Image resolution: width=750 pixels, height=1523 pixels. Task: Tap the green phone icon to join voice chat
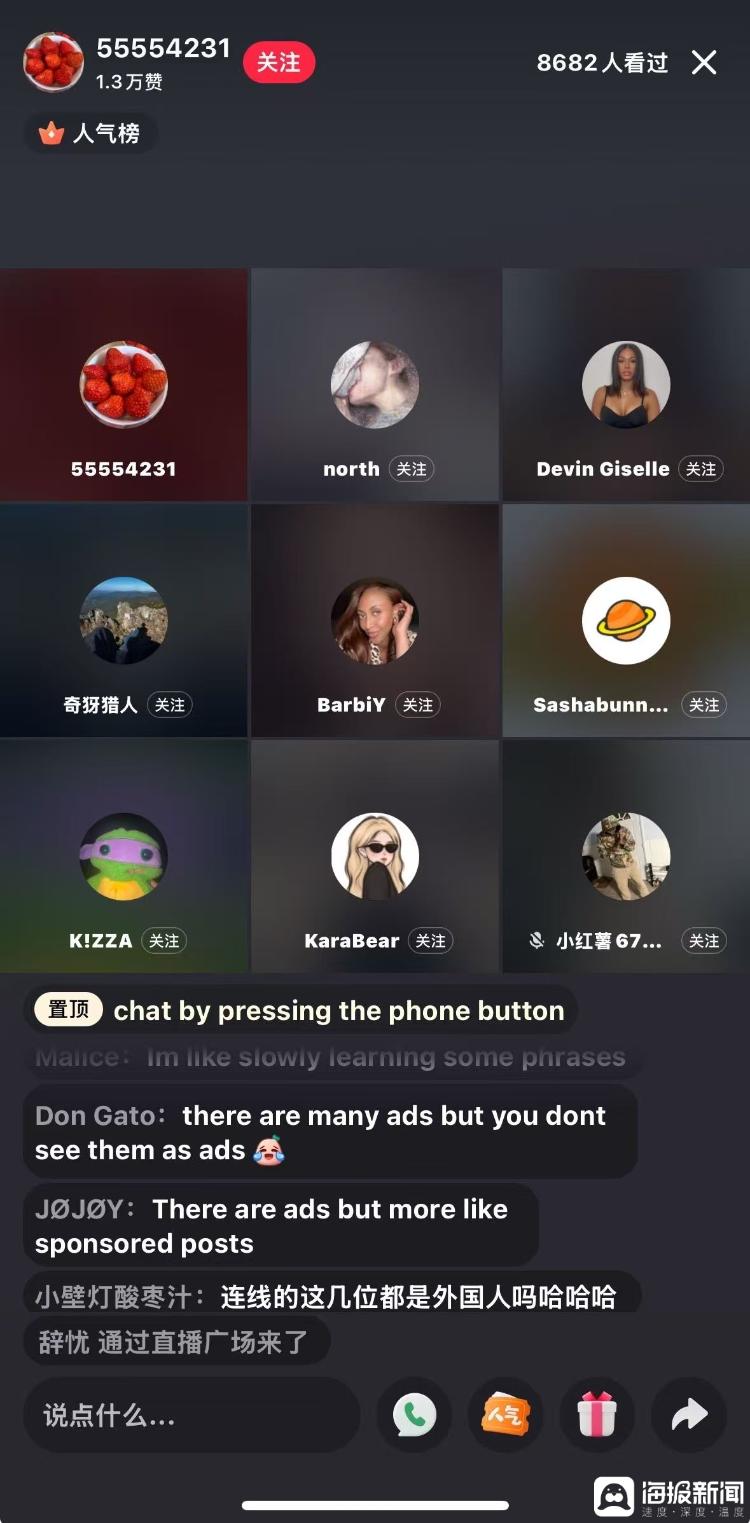tap(413, 1415)
